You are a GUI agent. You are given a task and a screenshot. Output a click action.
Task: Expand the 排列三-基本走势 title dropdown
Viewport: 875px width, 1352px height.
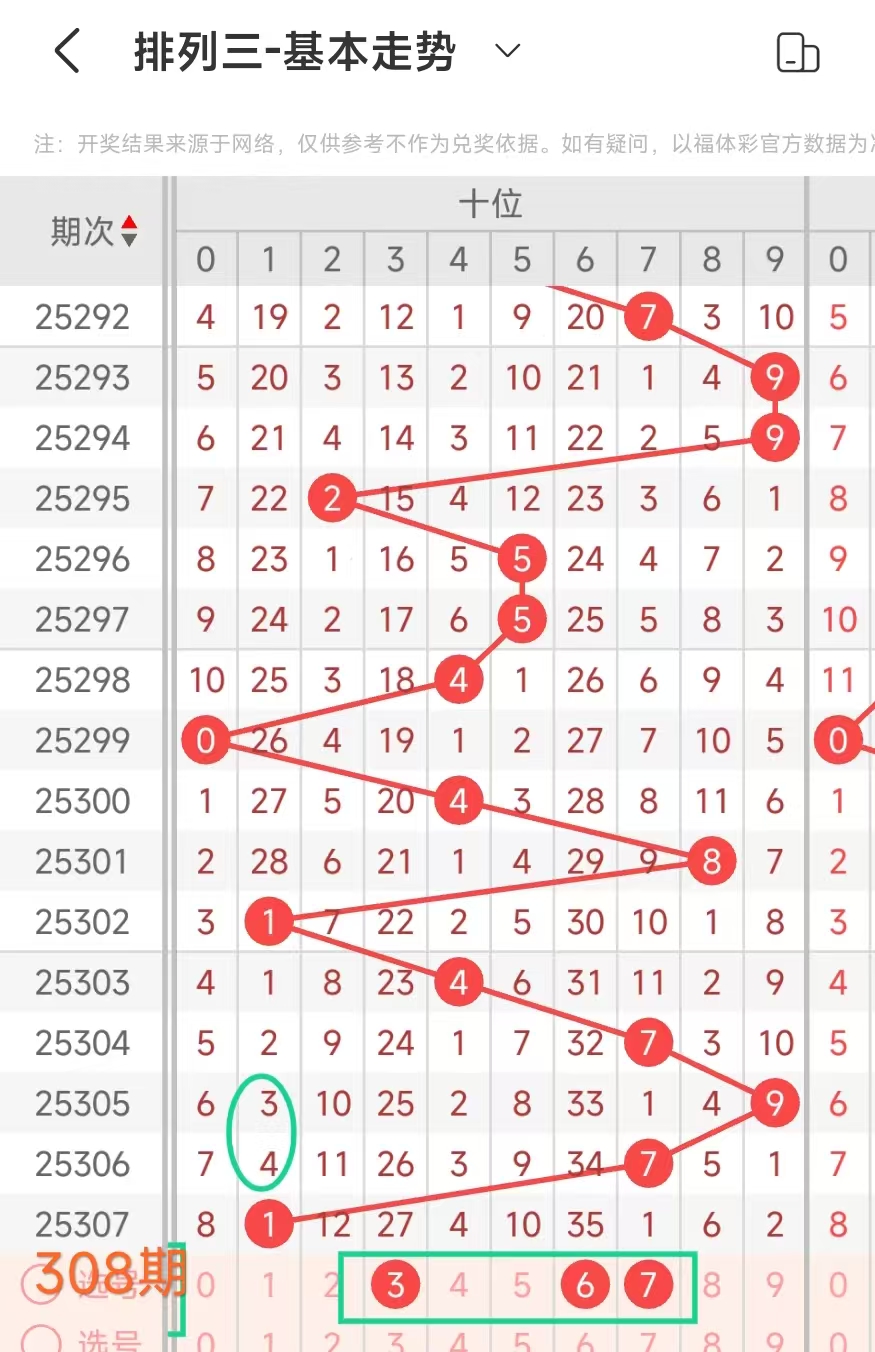[x=508, y=51]
